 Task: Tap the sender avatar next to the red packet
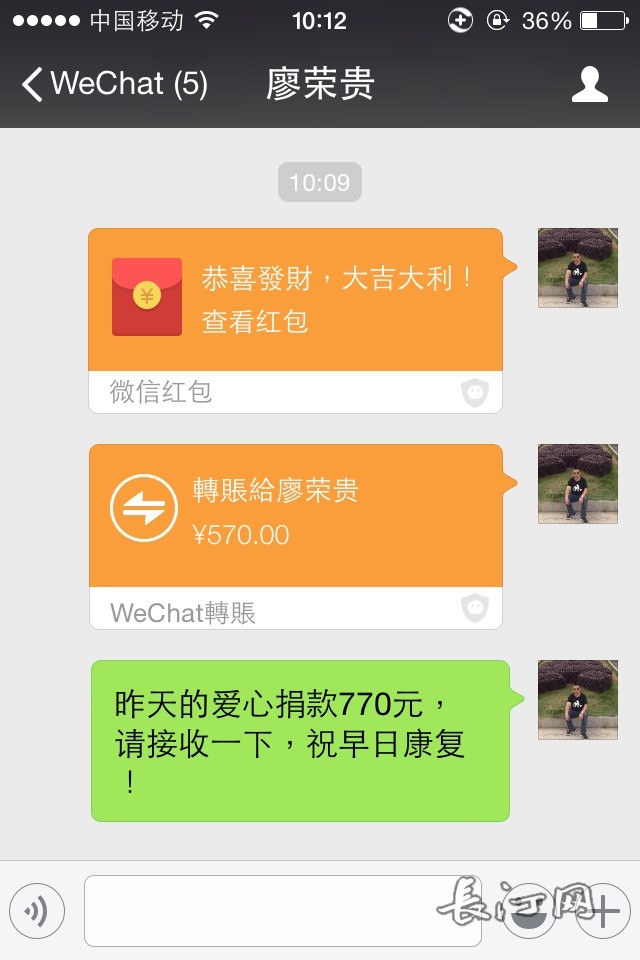click(x=577, y=268)
